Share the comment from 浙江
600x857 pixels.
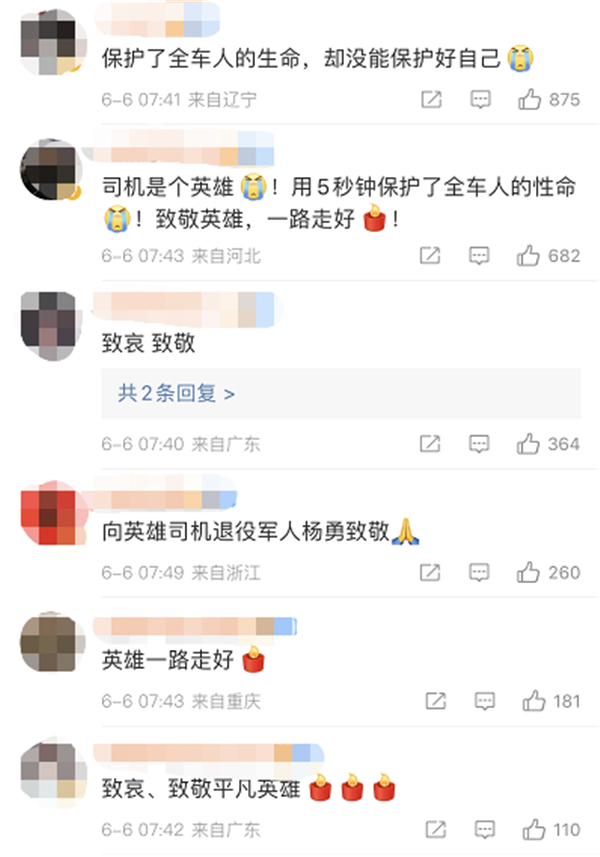pyautogui.click(x=430, y=573)
